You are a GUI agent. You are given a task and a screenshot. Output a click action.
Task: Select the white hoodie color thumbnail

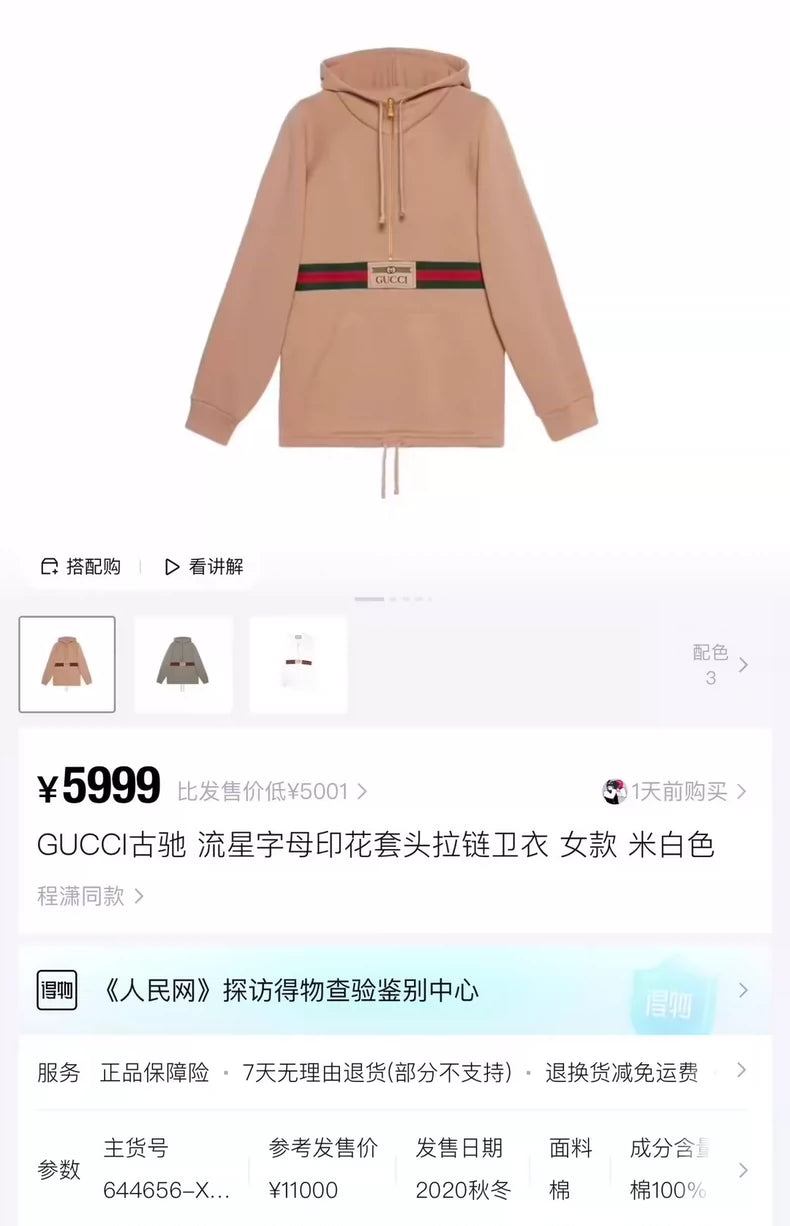point(298,664)
